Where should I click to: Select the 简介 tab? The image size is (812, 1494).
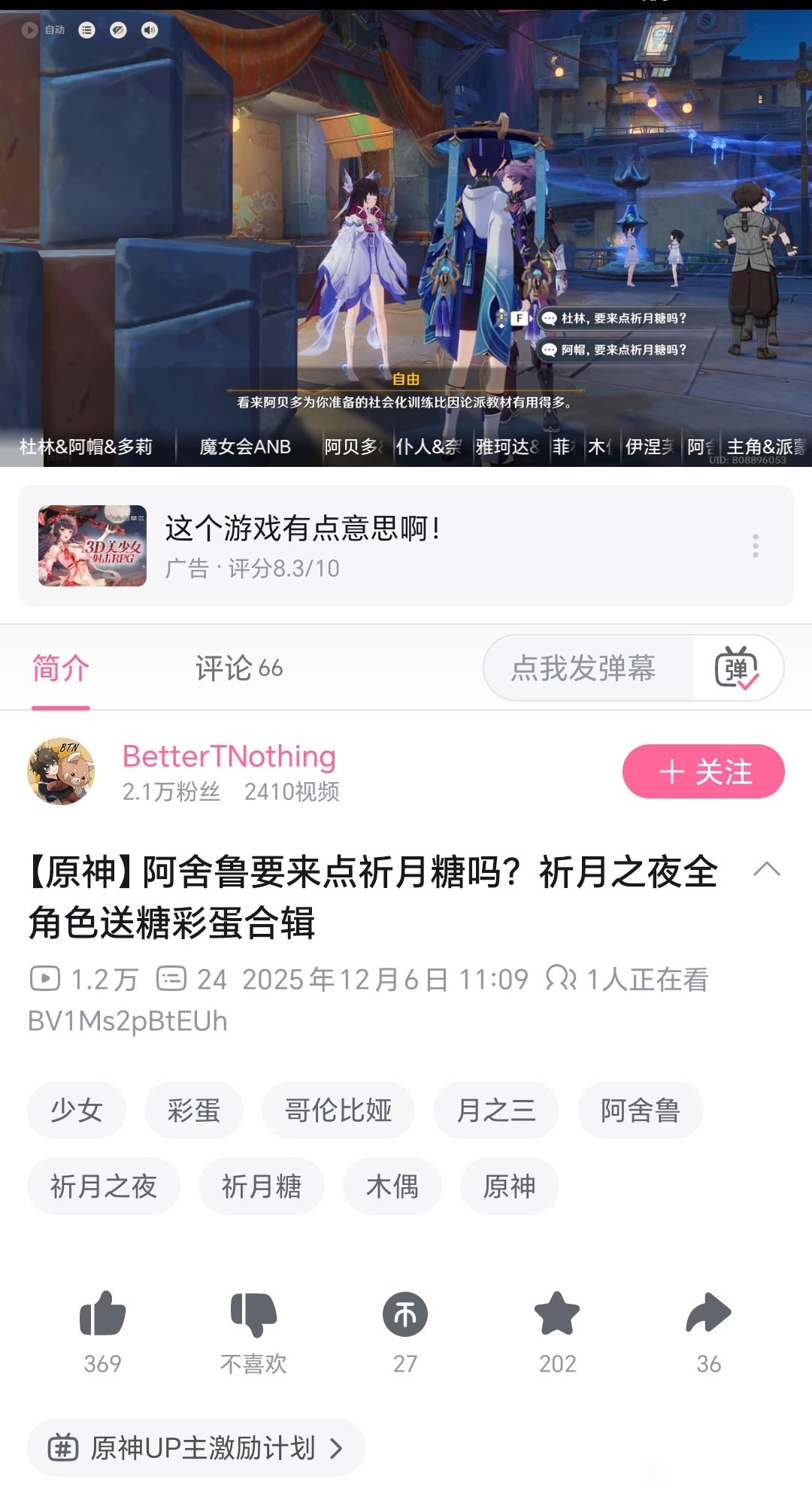point(61,668)
